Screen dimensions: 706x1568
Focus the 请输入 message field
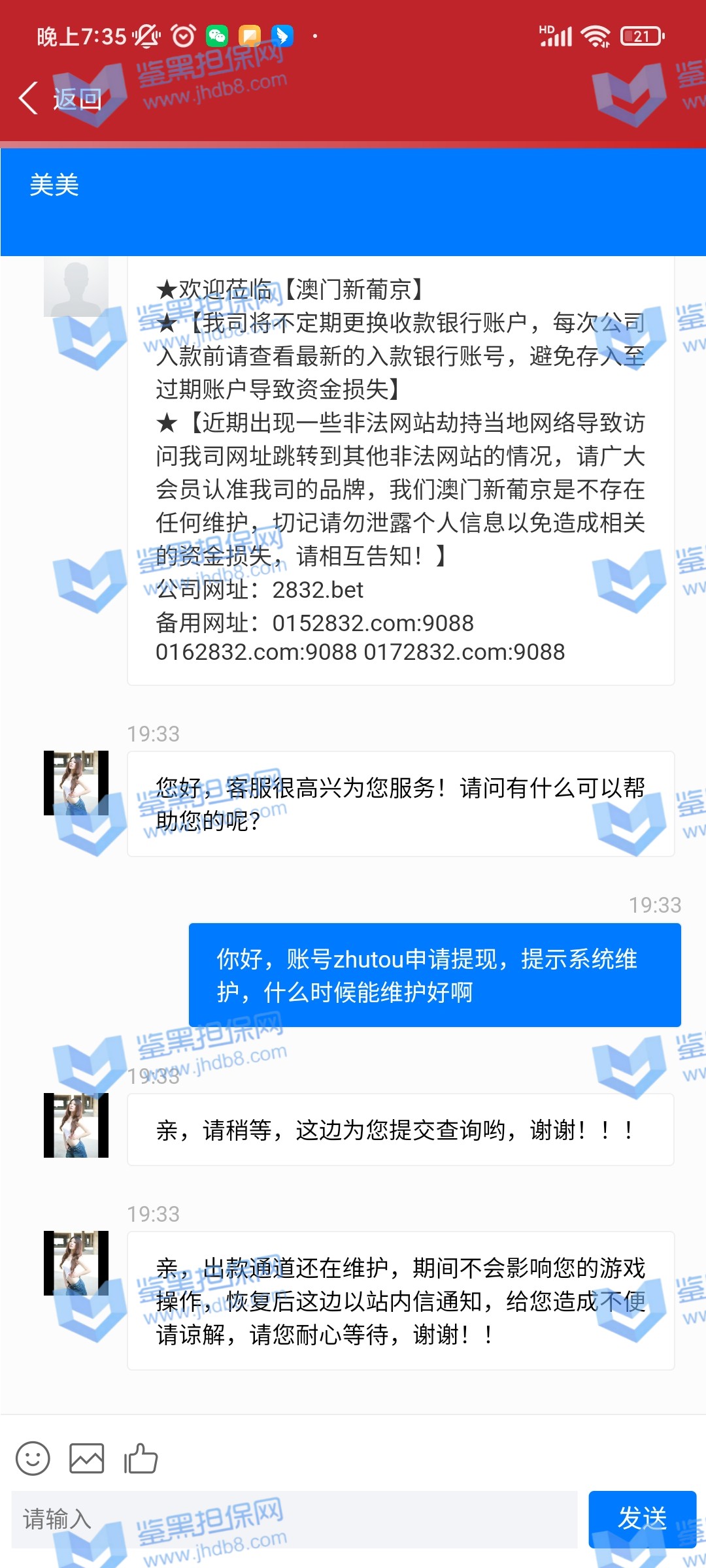point(294,1519)
